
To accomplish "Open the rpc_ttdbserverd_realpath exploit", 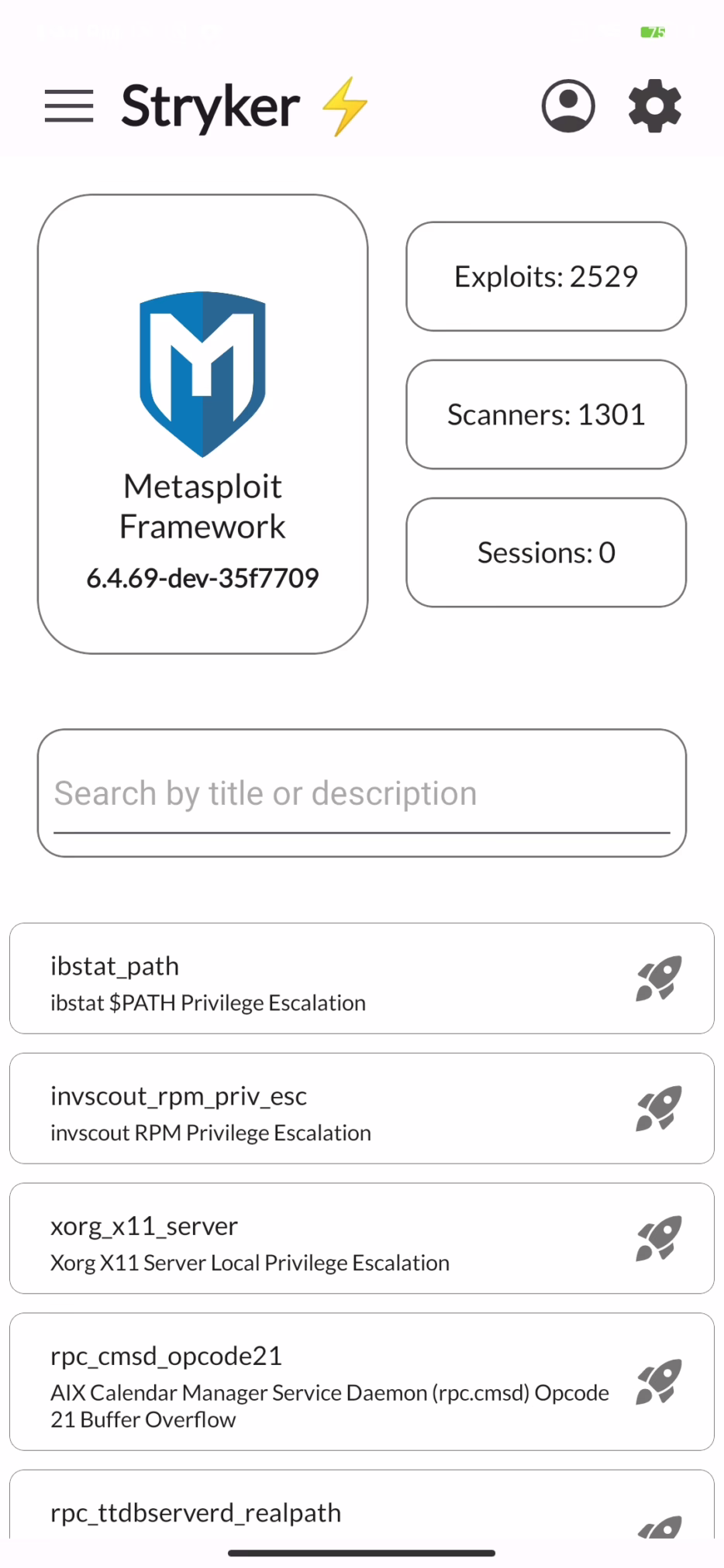I will click(x=362, y=1504).
